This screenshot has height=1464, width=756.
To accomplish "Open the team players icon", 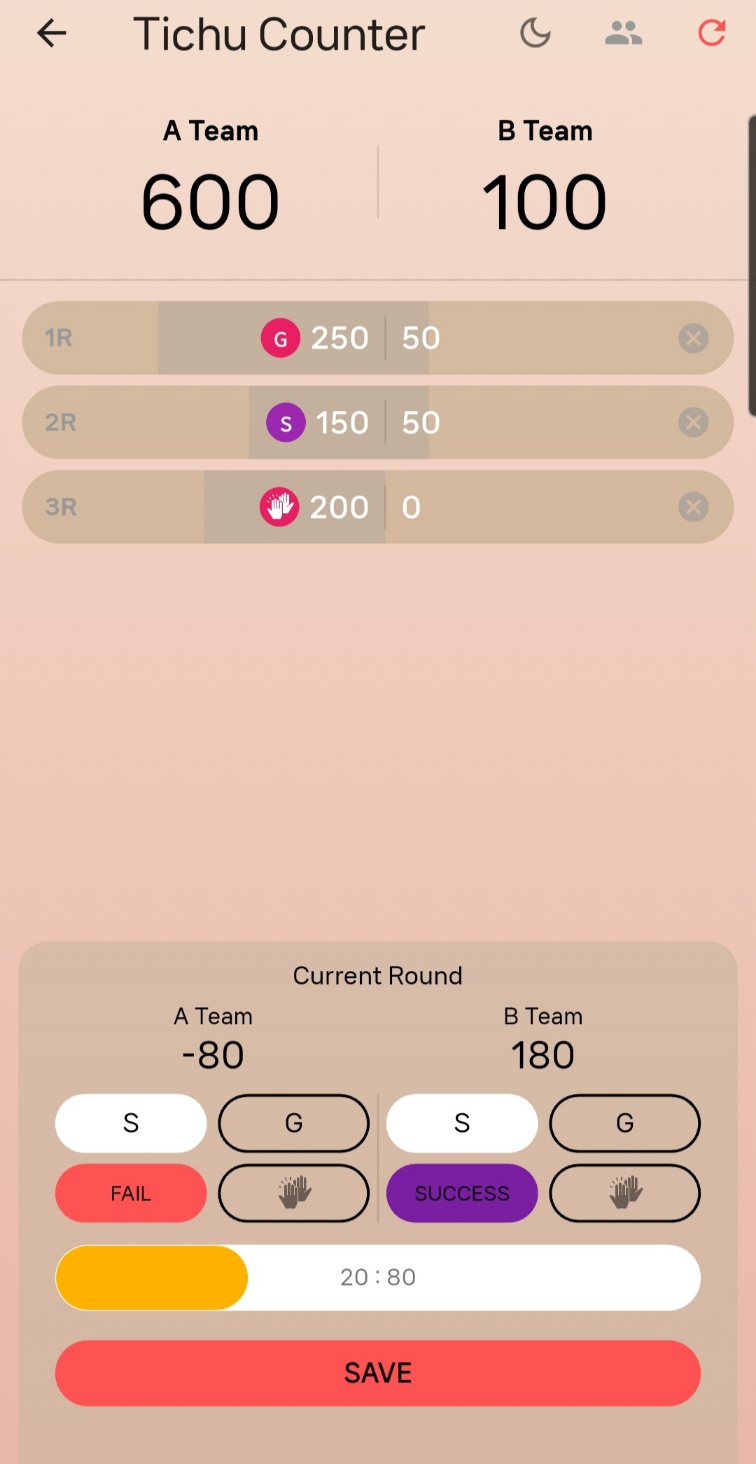I will point(623,34).
